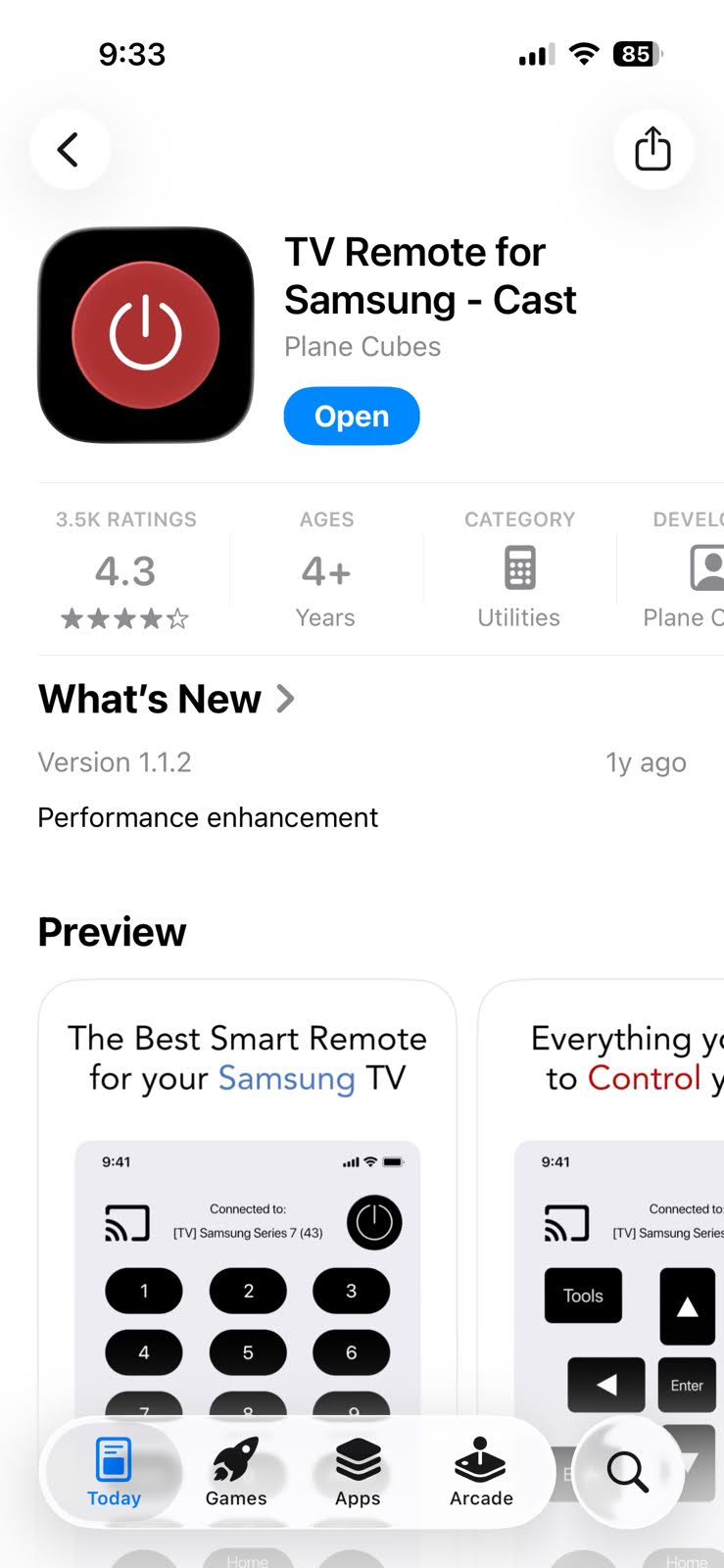Tap the back chevron to return
724x1568 pixels.
(69, 149)
